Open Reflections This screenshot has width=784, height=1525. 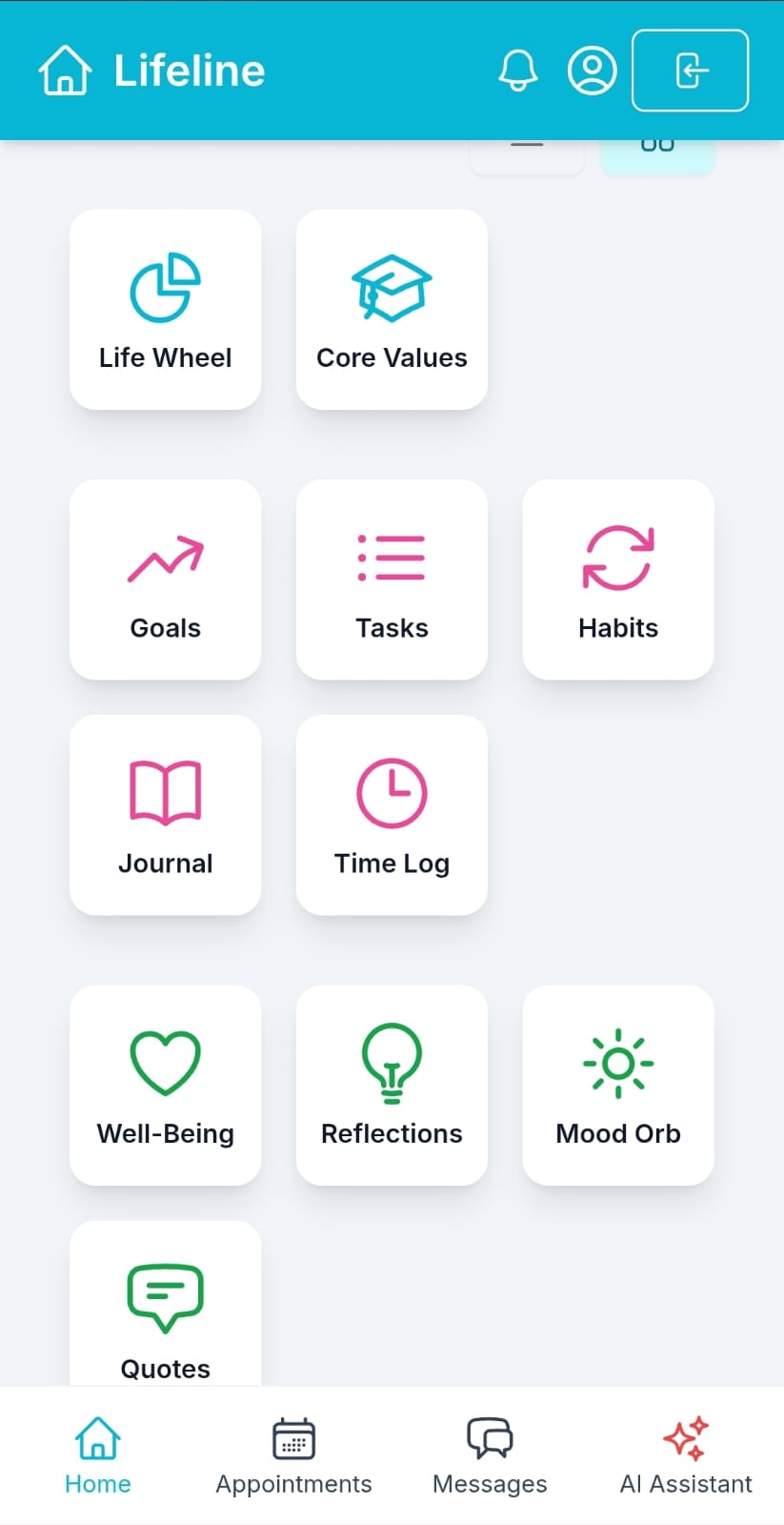coord(392,1085)
